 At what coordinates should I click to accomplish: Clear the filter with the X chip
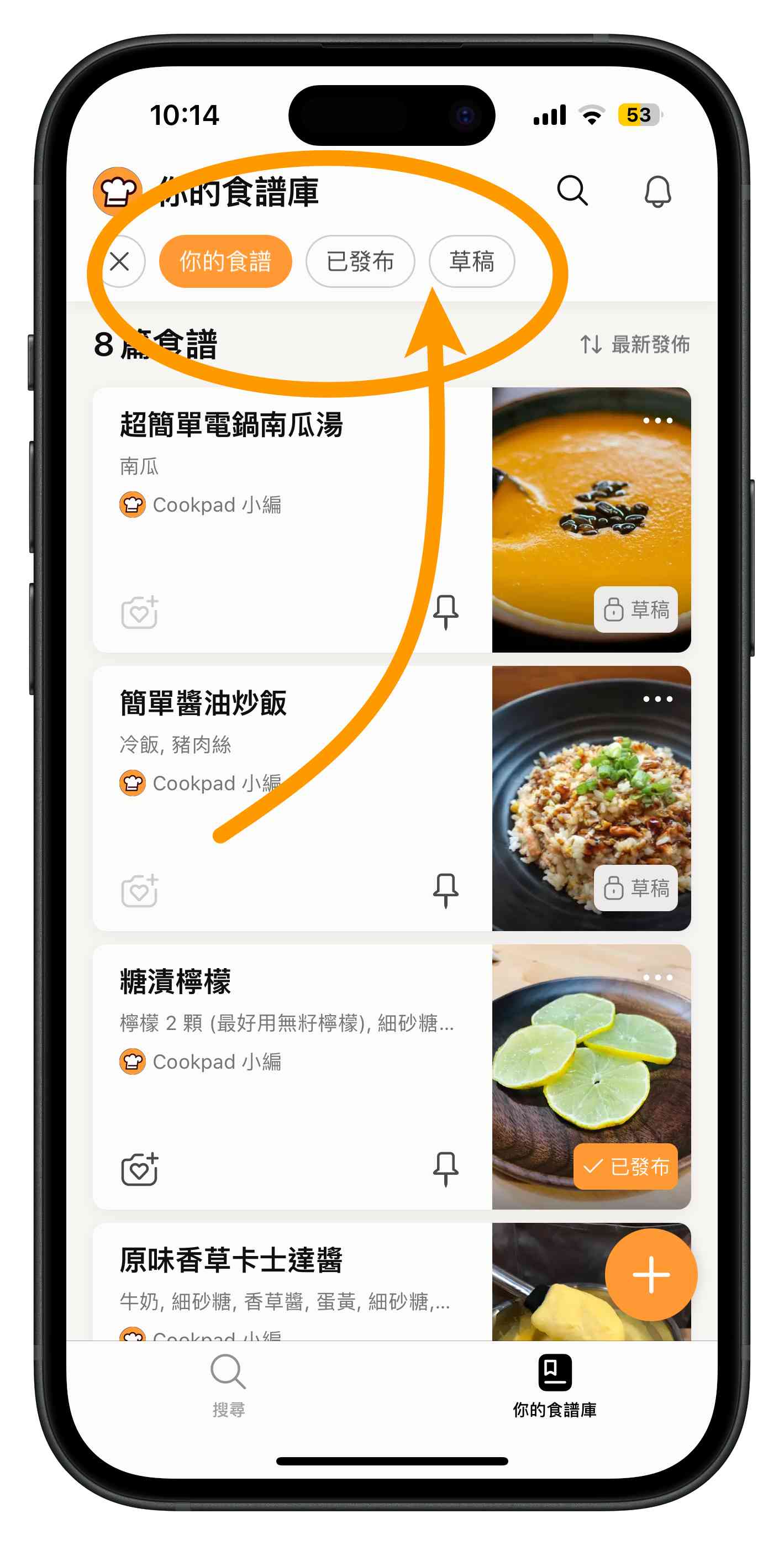[120, 261]
